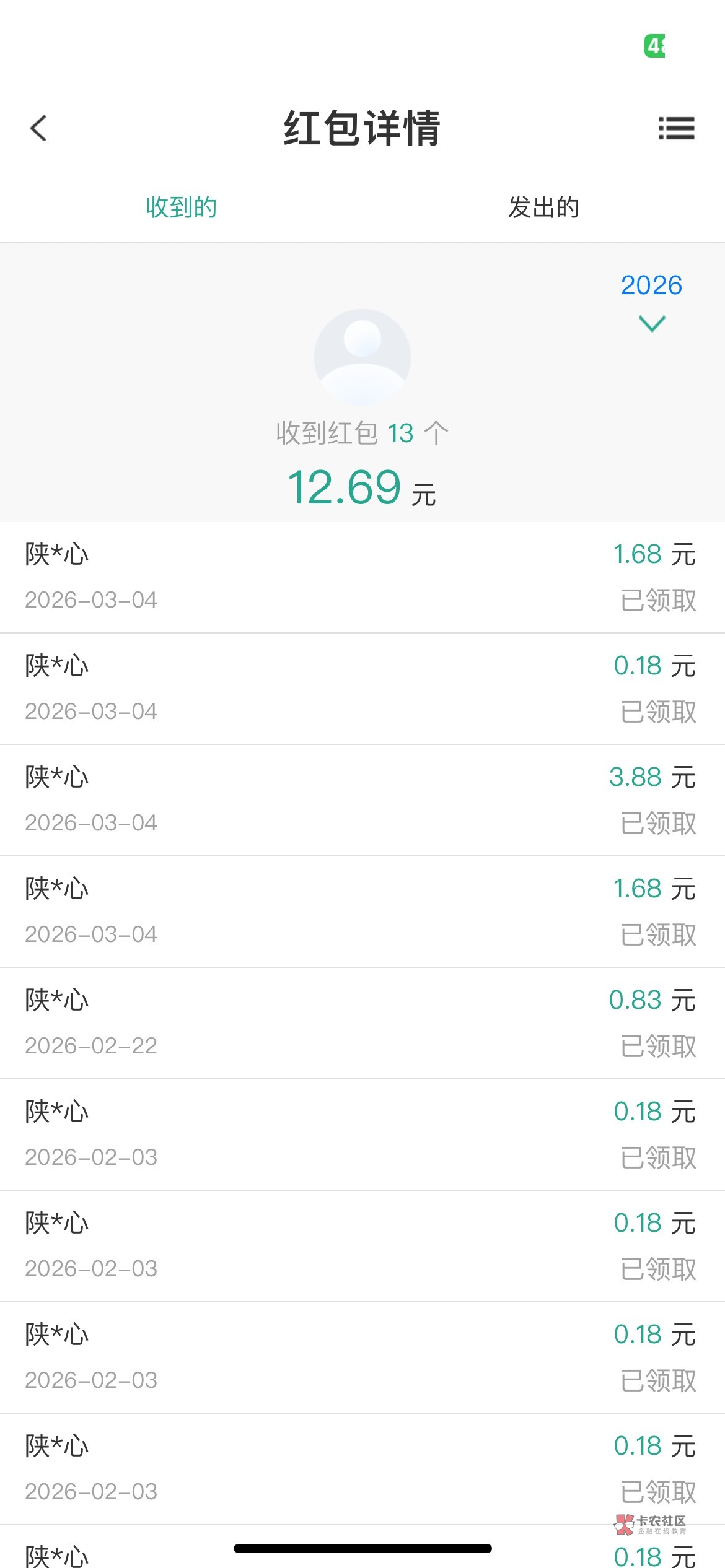Switch to the 发出的 tab
725x1568 pixels.
point(543,207)
